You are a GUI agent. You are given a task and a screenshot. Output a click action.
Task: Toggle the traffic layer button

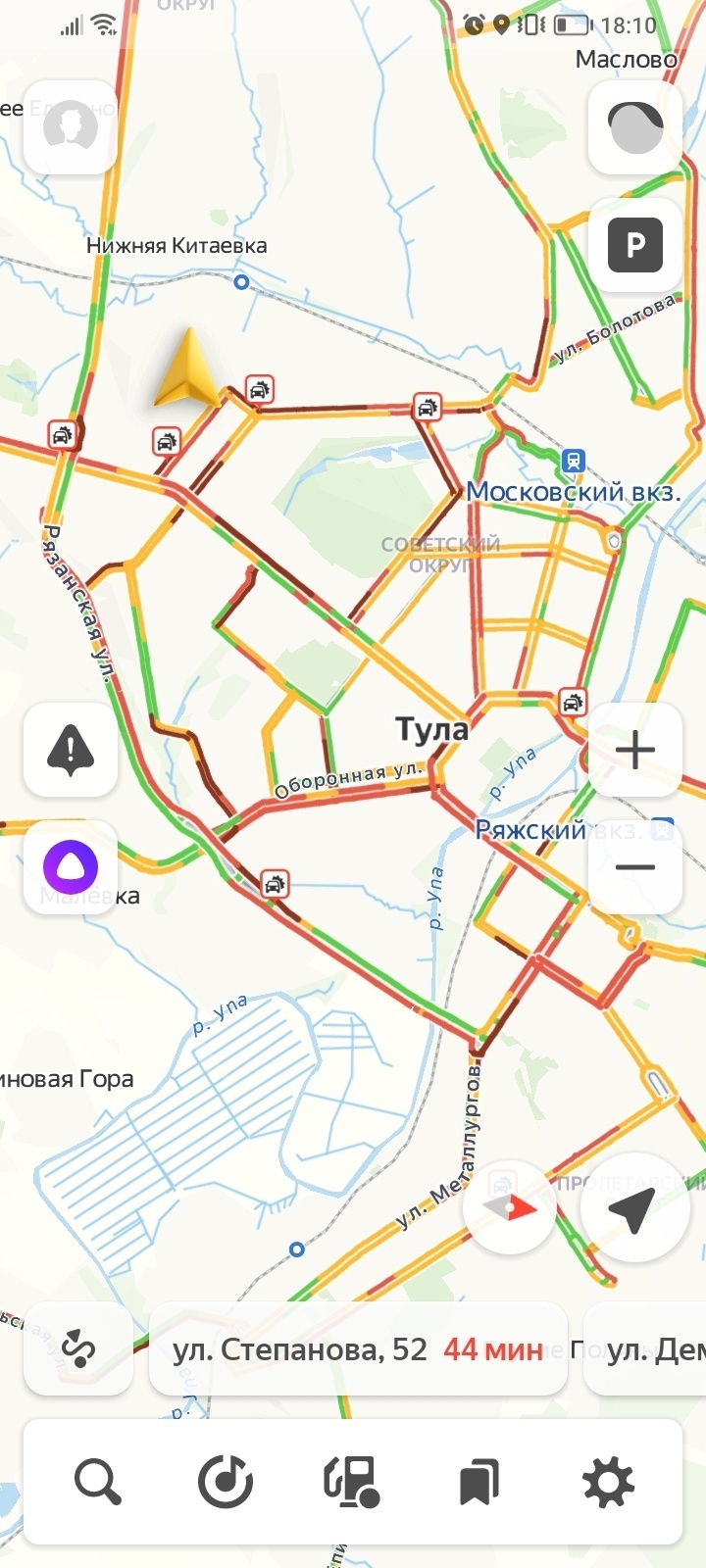point(635,127)
